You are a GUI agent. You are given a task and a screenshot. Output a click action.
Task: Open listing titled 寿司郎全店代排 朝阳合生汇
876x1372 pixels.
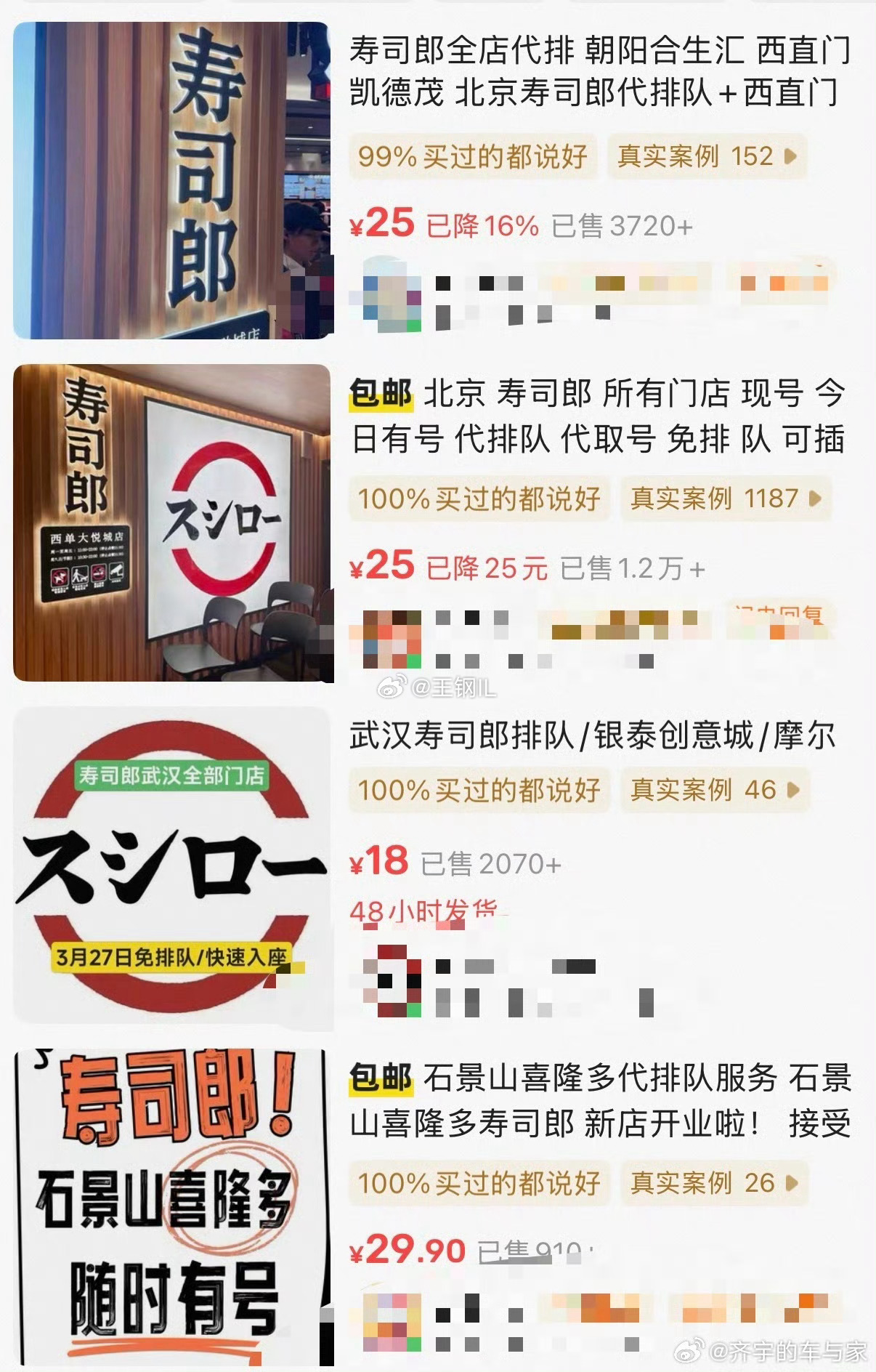pos(596,75)
